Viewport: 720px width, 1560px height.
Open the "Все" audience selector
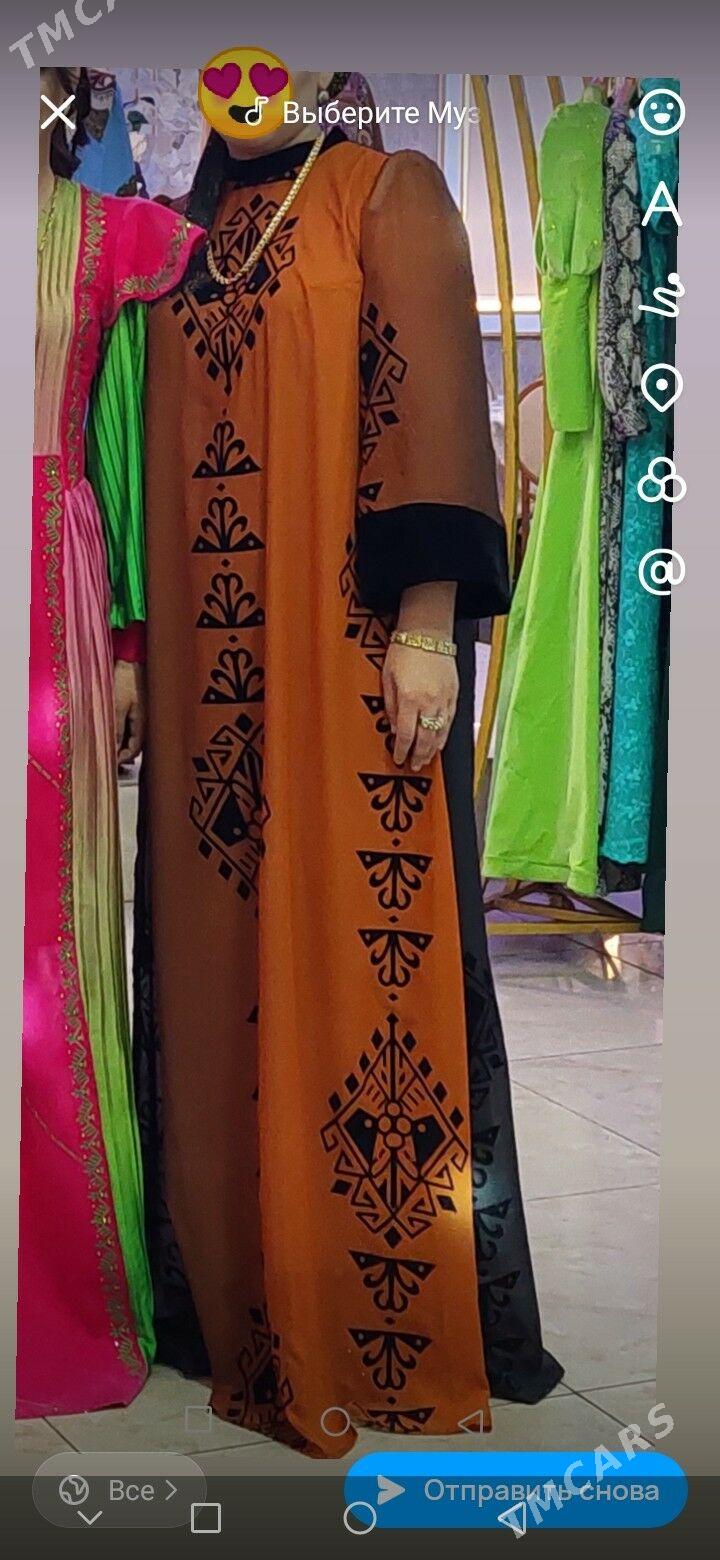(x=119, y=1490)
